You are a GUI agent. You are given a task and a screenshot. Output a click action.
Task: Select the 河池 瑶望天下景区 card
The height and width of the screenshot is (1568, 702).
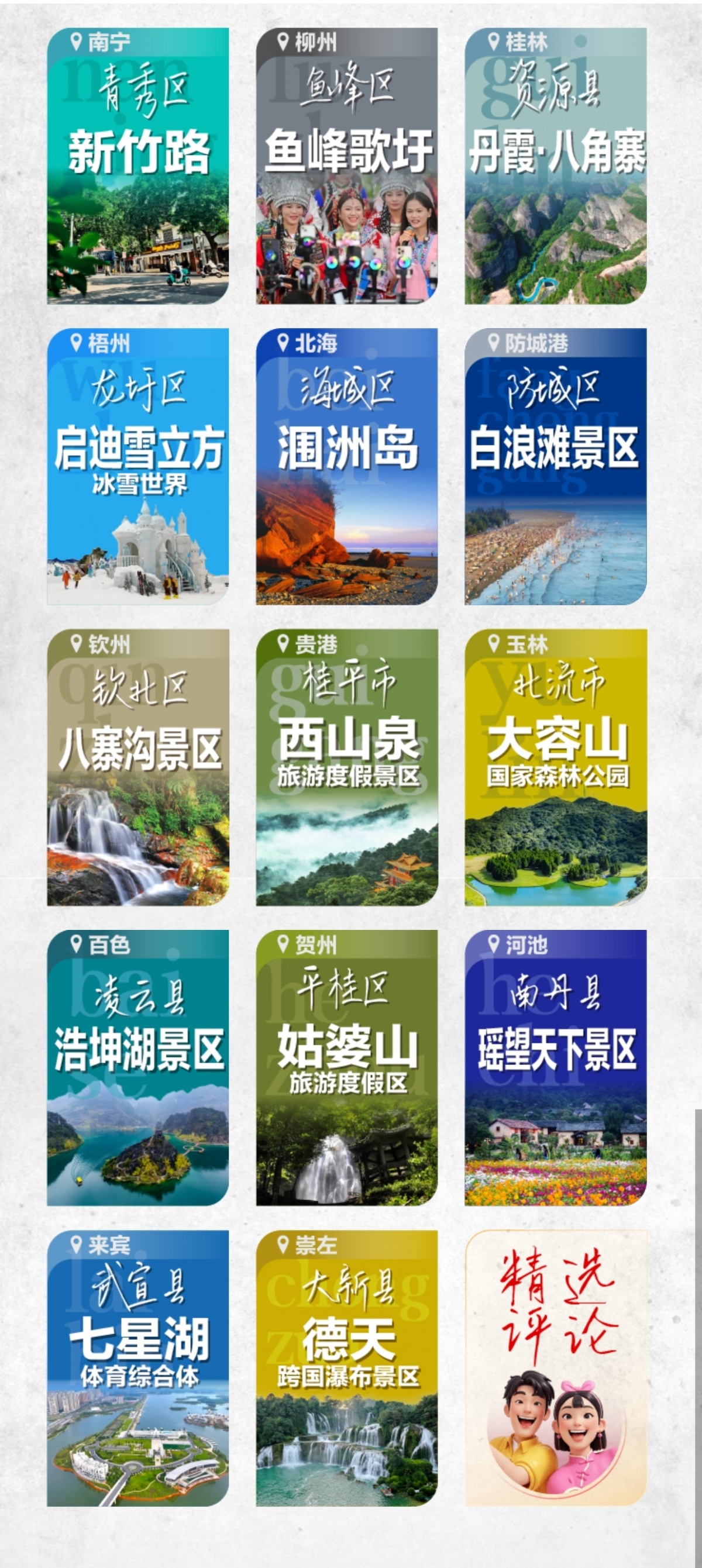(555, 1067)
